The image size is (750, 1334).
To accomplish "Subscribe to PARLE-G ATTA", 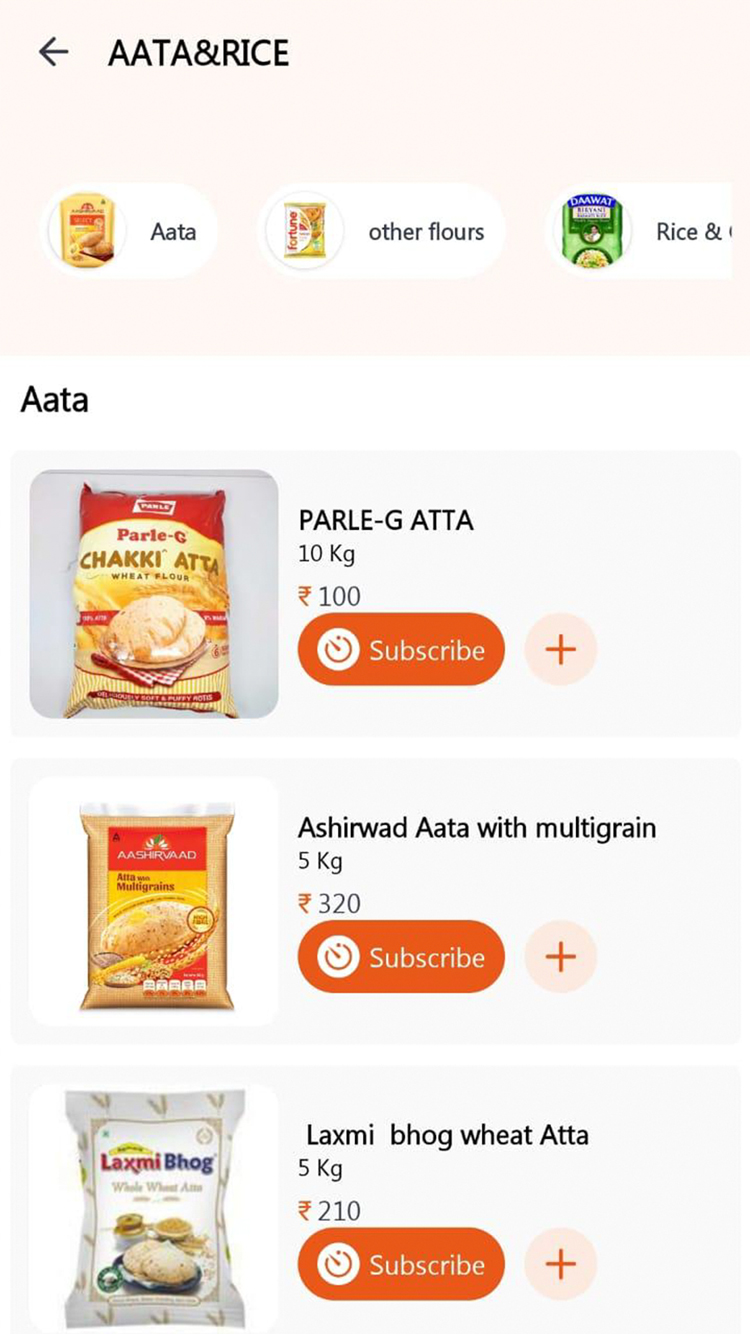I will (x=401, y=650).
